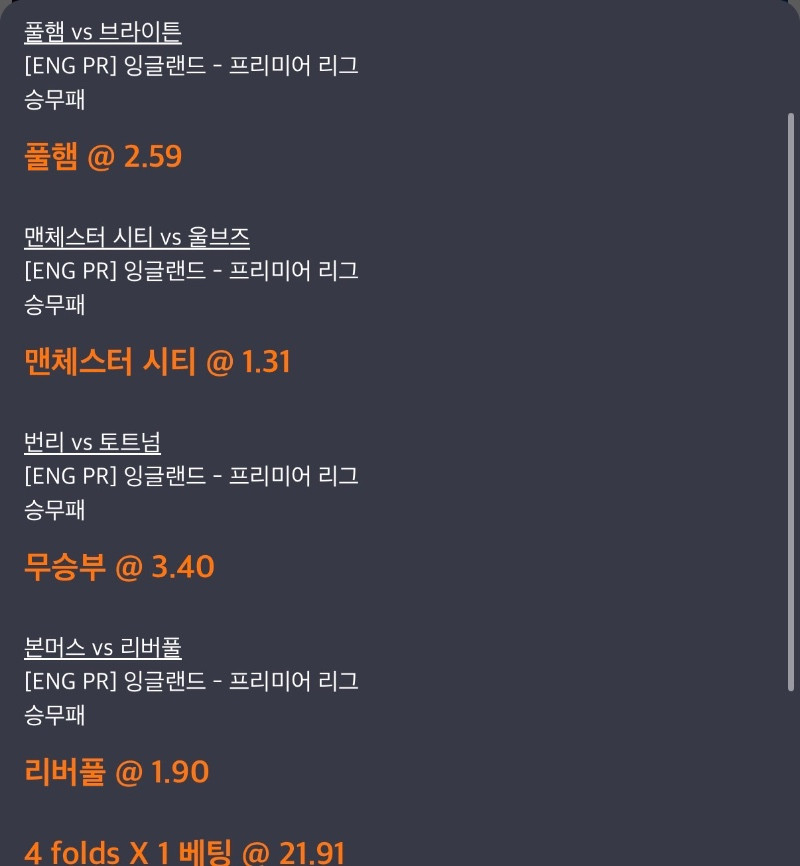Open the 맨체스터 시티 vs 울브즈 match link
The height and width of the screenshot is (866, 800).
[x=136, y=237]
